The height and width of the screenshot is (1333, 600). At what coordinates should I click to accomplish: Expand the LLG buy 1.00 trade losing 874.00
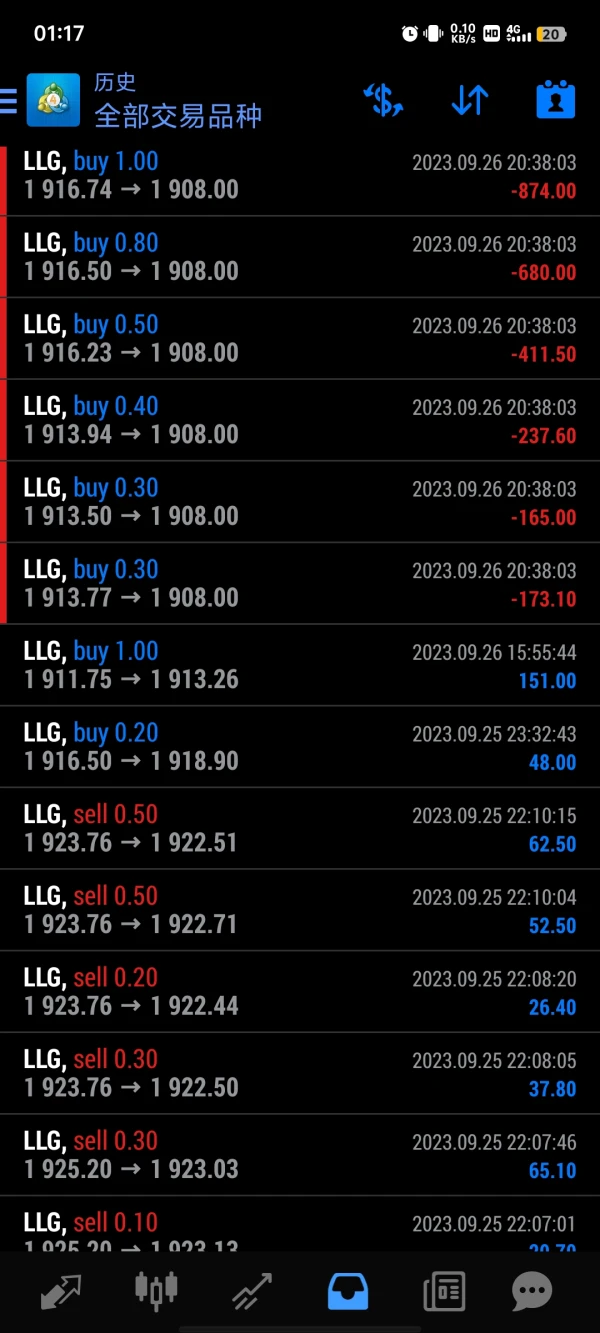pos(300,176)
